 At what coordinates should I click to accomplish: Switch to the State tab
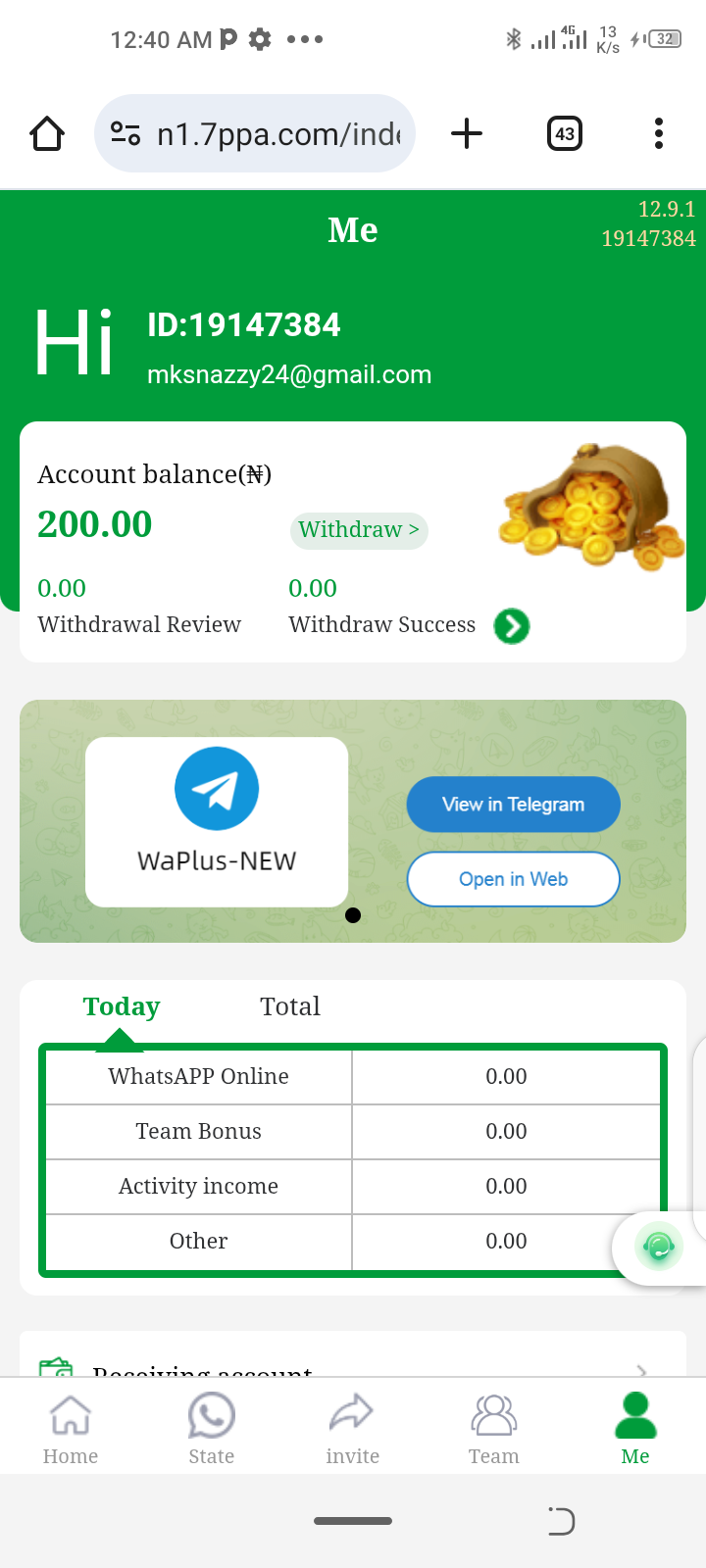pos(212,1429)
